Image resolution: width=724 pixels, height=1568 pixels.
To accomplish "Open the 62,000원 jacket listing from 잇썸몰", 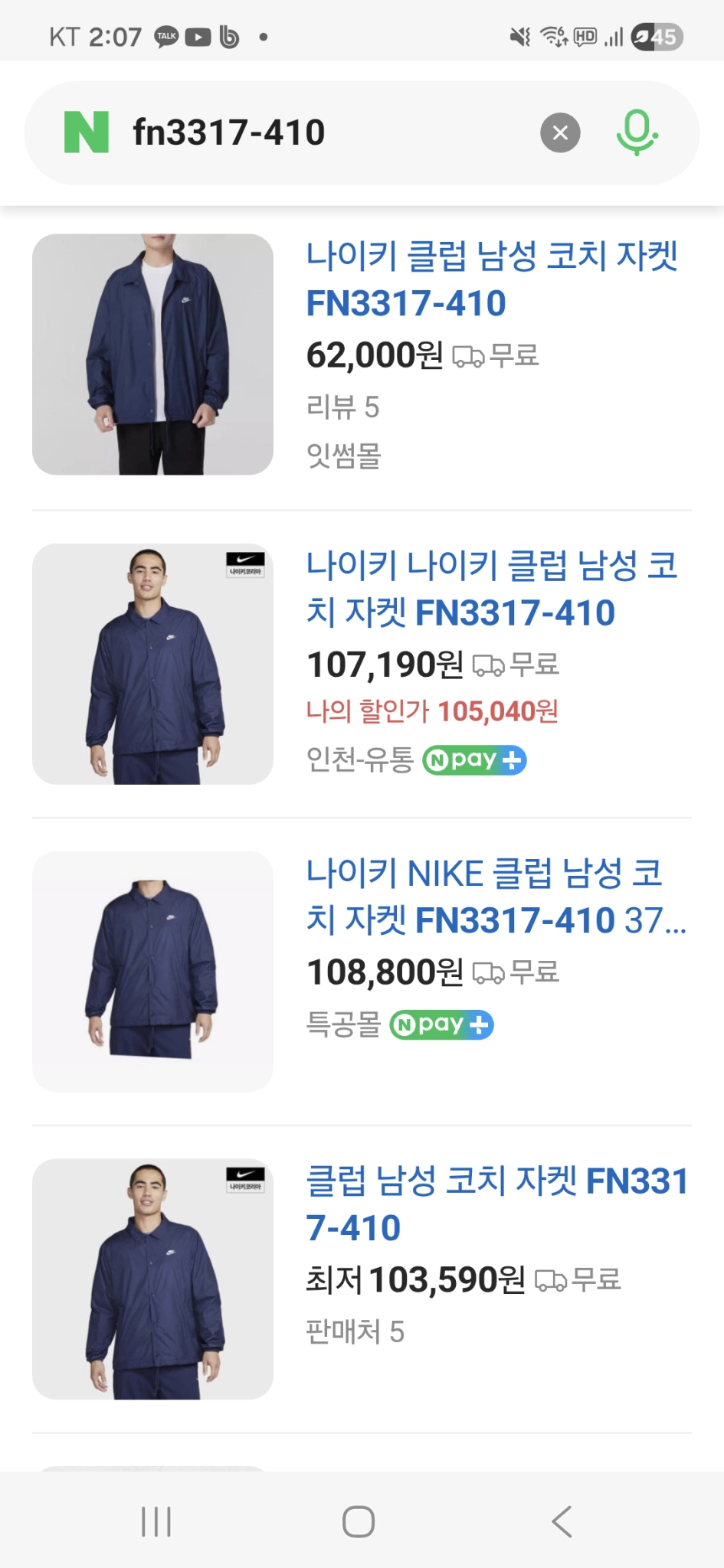I will (x=492, y=282).
